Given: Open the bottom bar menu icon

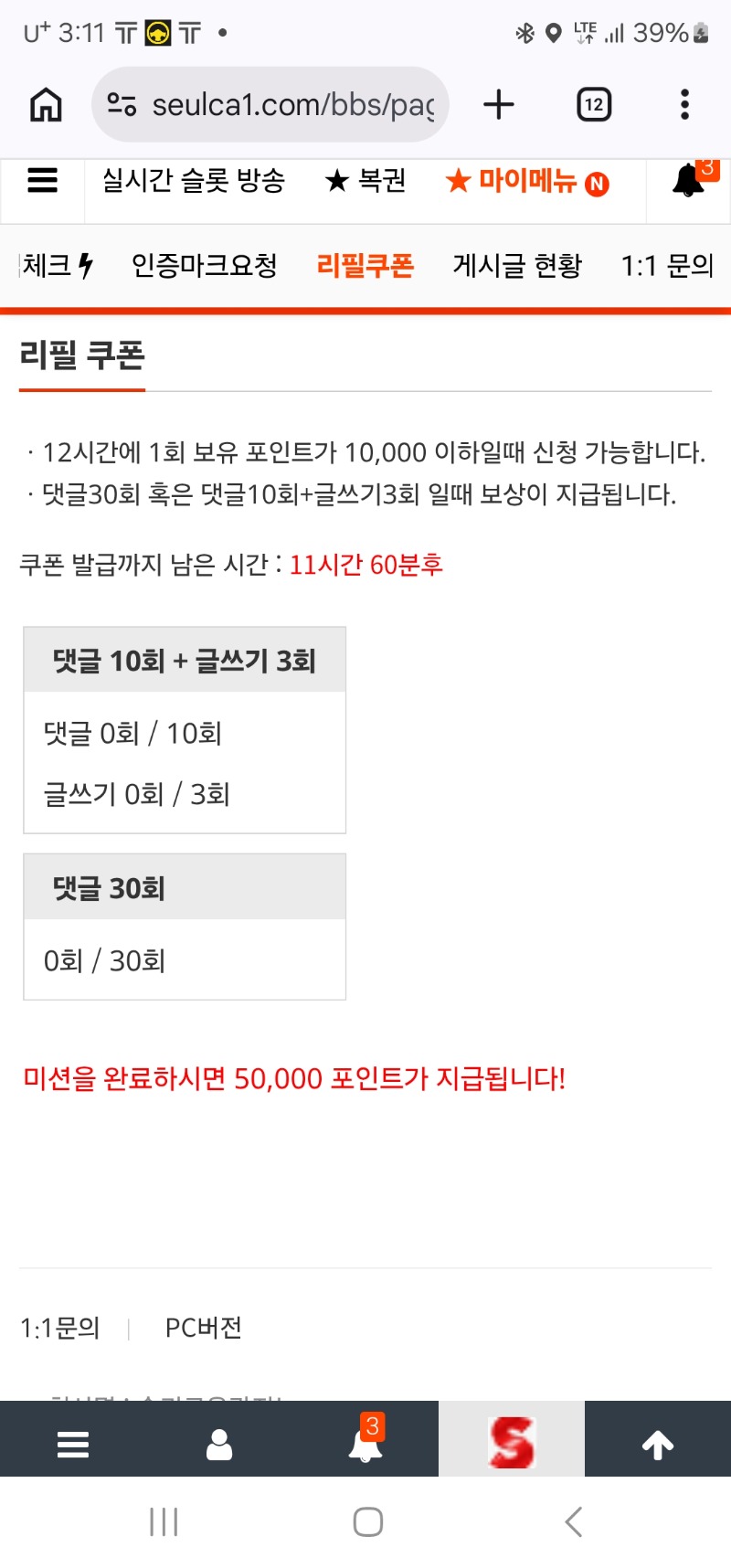Looking at the screenshot, I should [x=73, y=1444].
